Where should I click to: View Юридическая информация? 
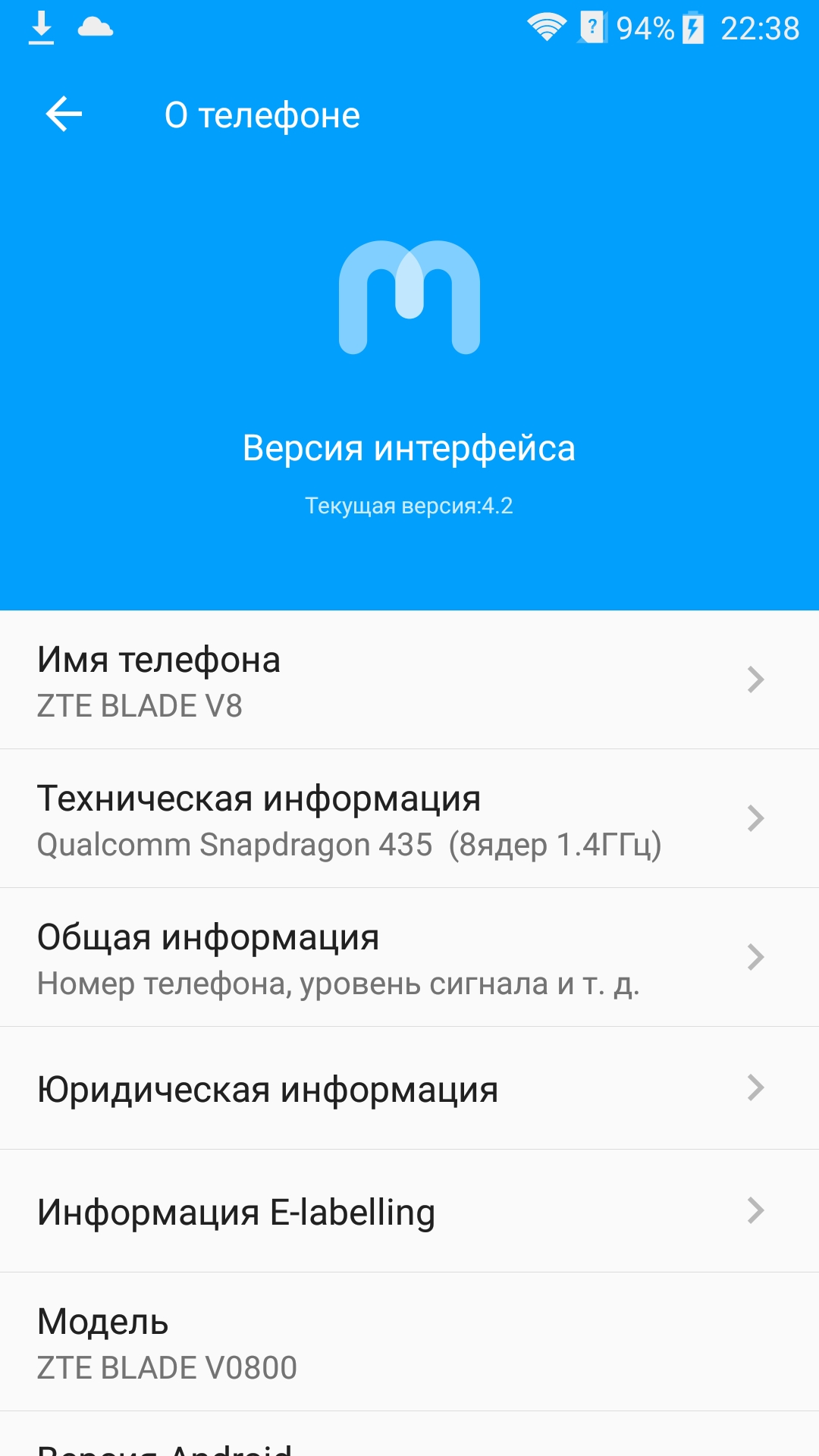[409, 1088]
